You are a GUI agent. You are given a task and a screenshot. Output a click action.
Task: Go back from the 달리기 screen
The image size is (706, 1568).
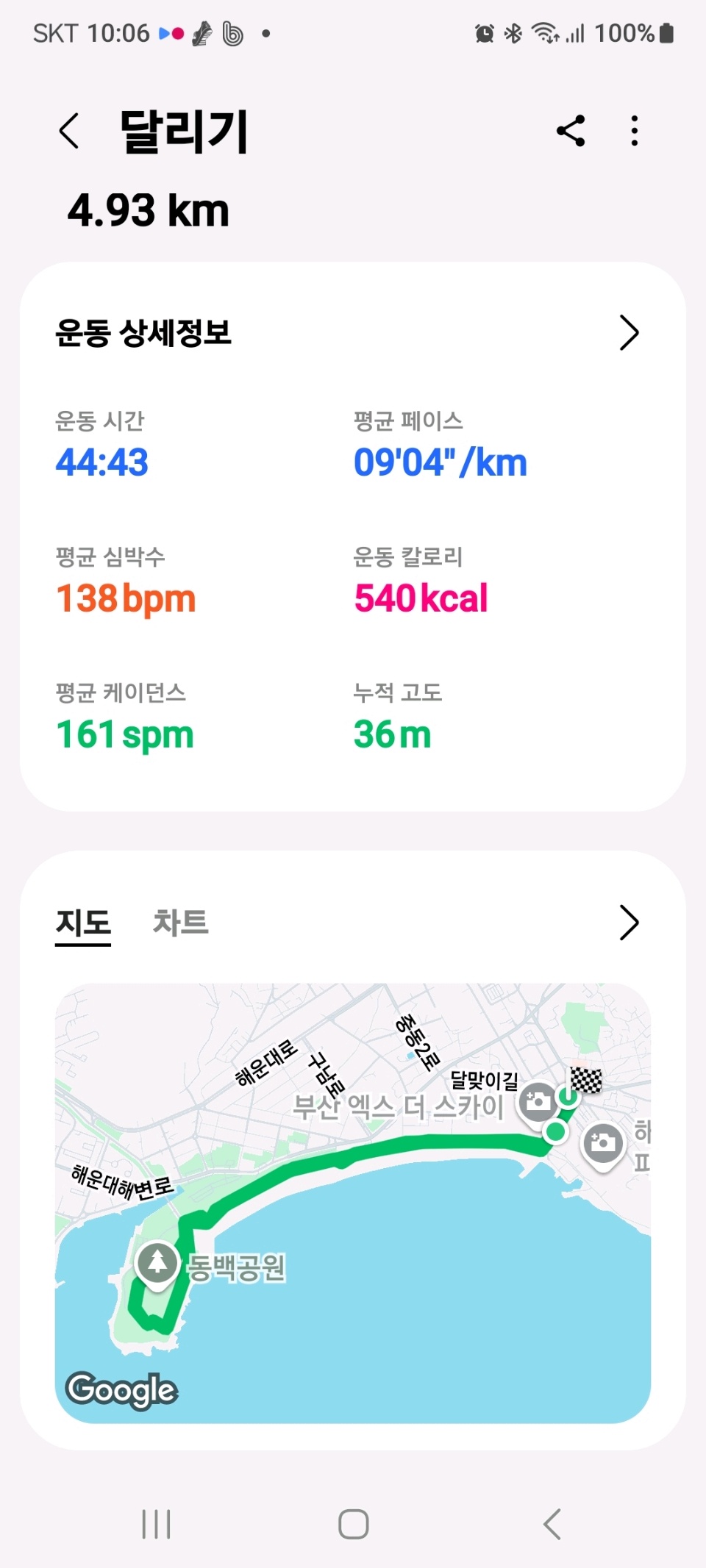(69, 132)
